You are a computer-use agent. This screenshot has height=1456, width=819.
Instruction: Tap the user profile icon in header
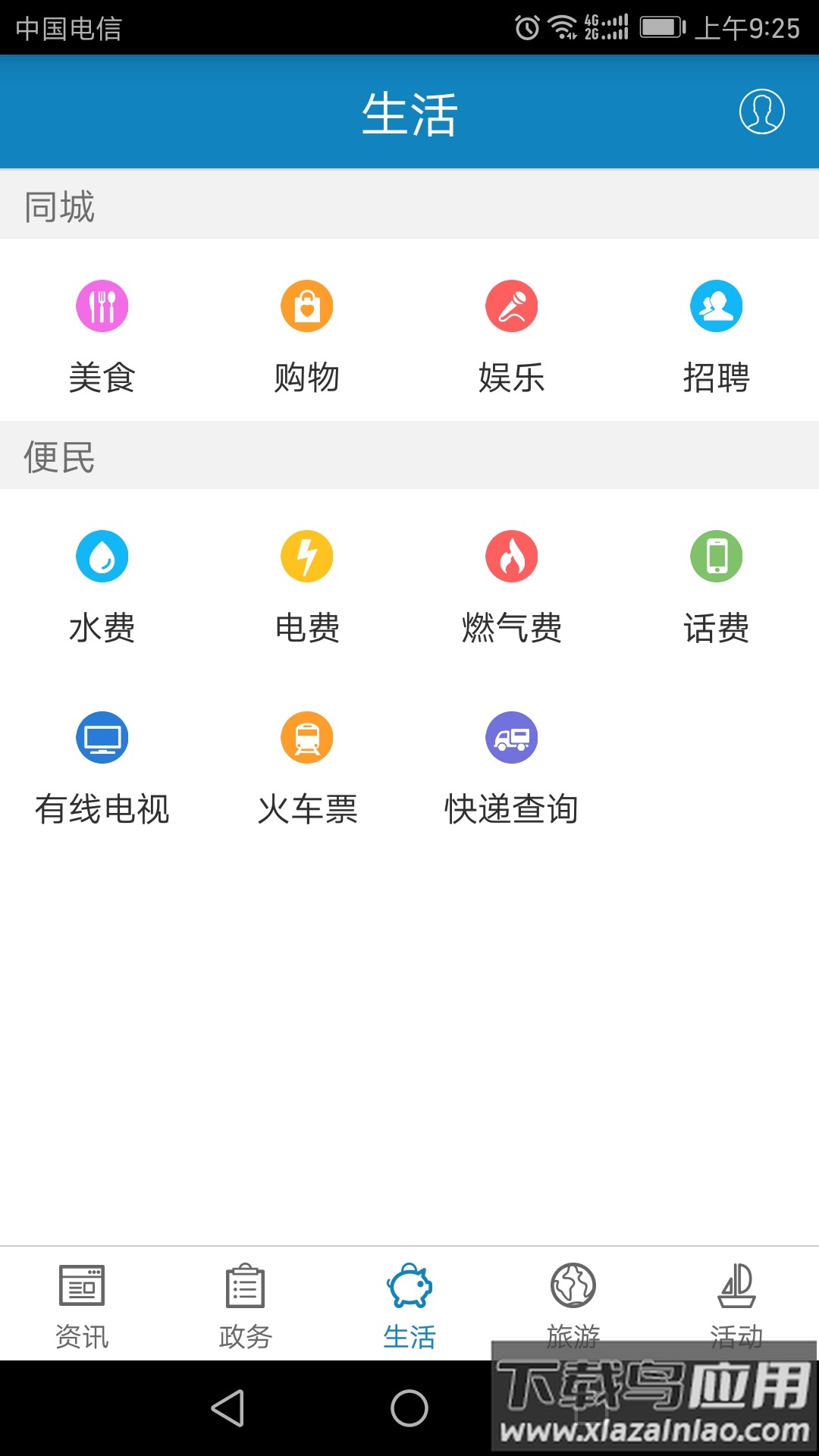(762, 111)
